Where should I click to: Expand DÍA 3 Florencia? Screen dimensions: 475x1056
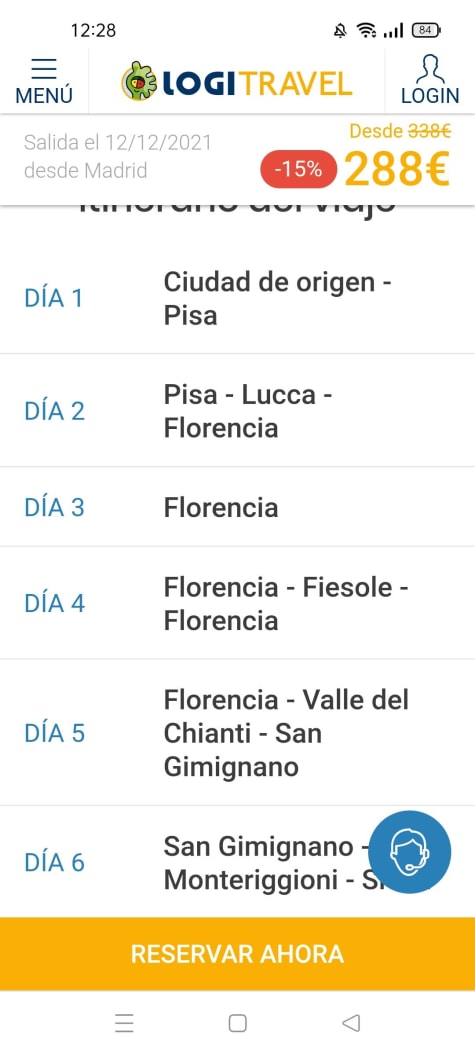[x=237, y=506]
